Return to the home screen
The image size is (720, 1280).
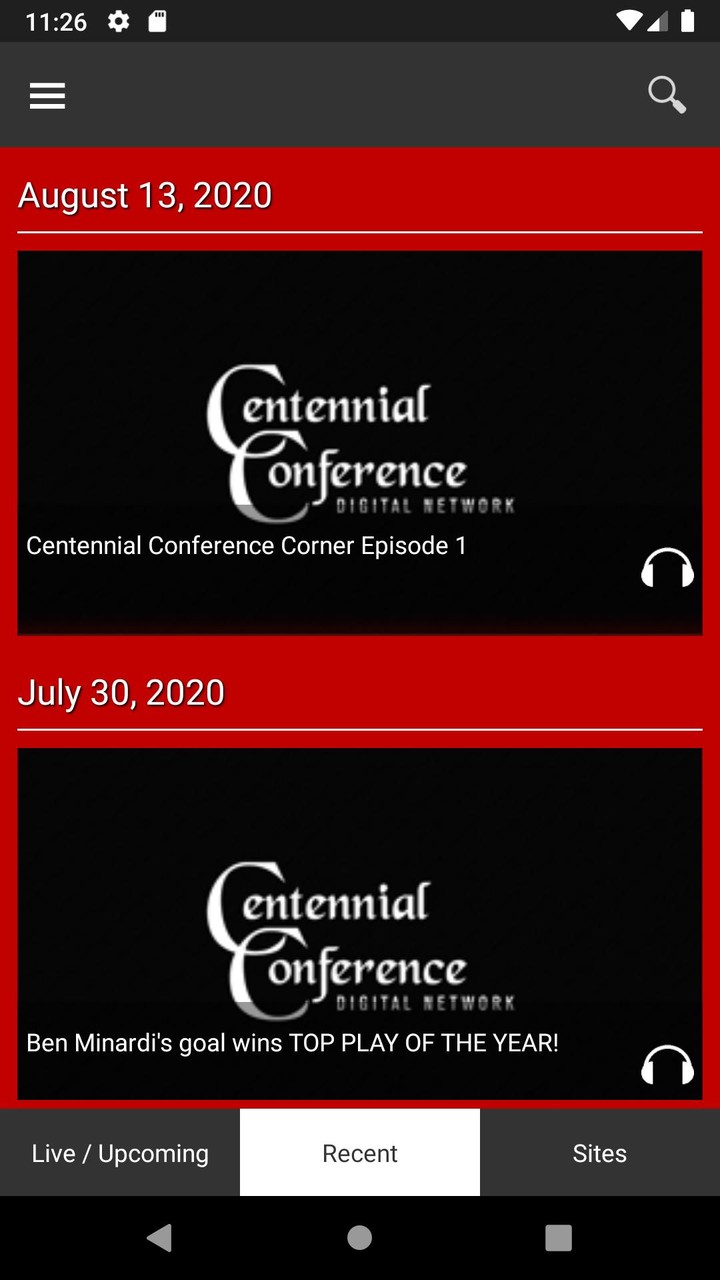(x=360, y=1238)
